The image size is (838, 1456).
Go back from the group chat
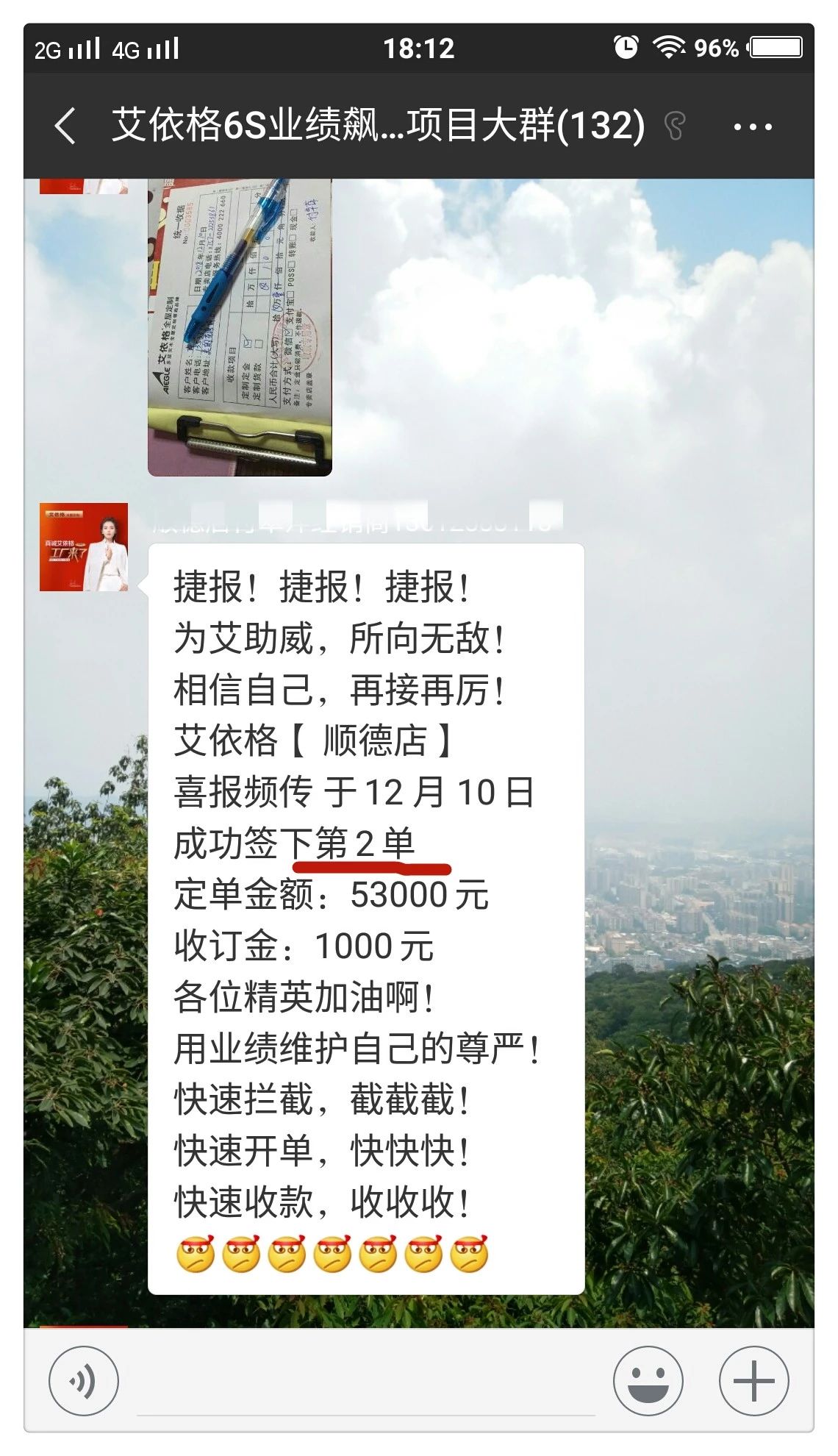[65, 126]
